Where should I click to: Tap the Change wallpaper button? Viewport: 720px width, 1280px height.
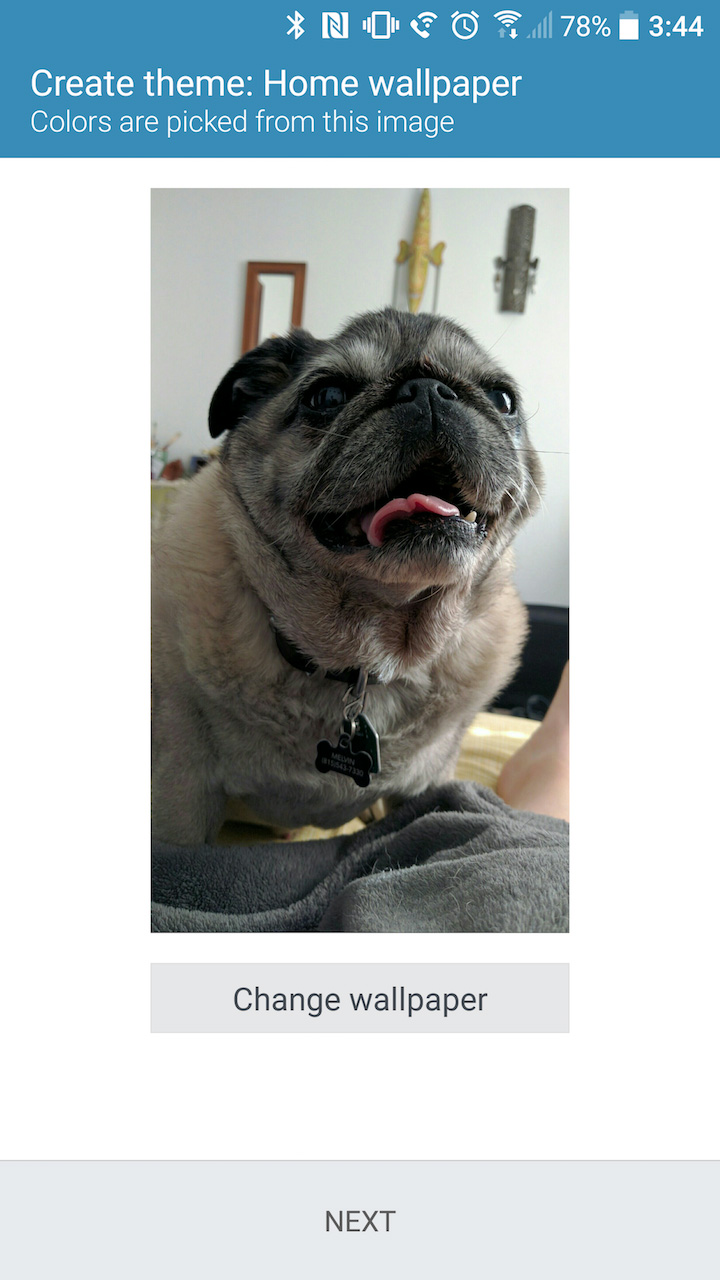[x=360, y=998]
